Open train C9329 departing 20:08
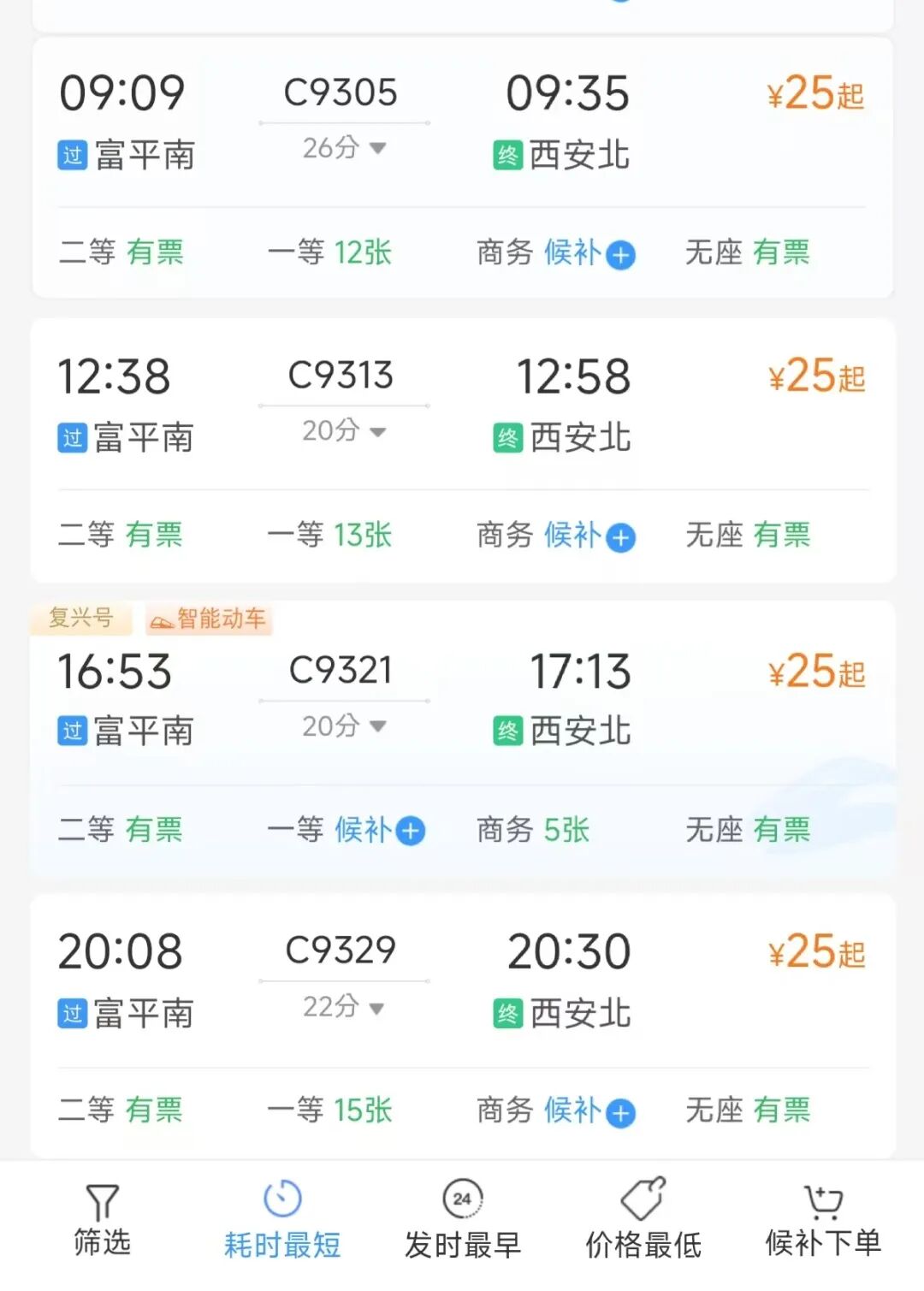 pos(341,950)
